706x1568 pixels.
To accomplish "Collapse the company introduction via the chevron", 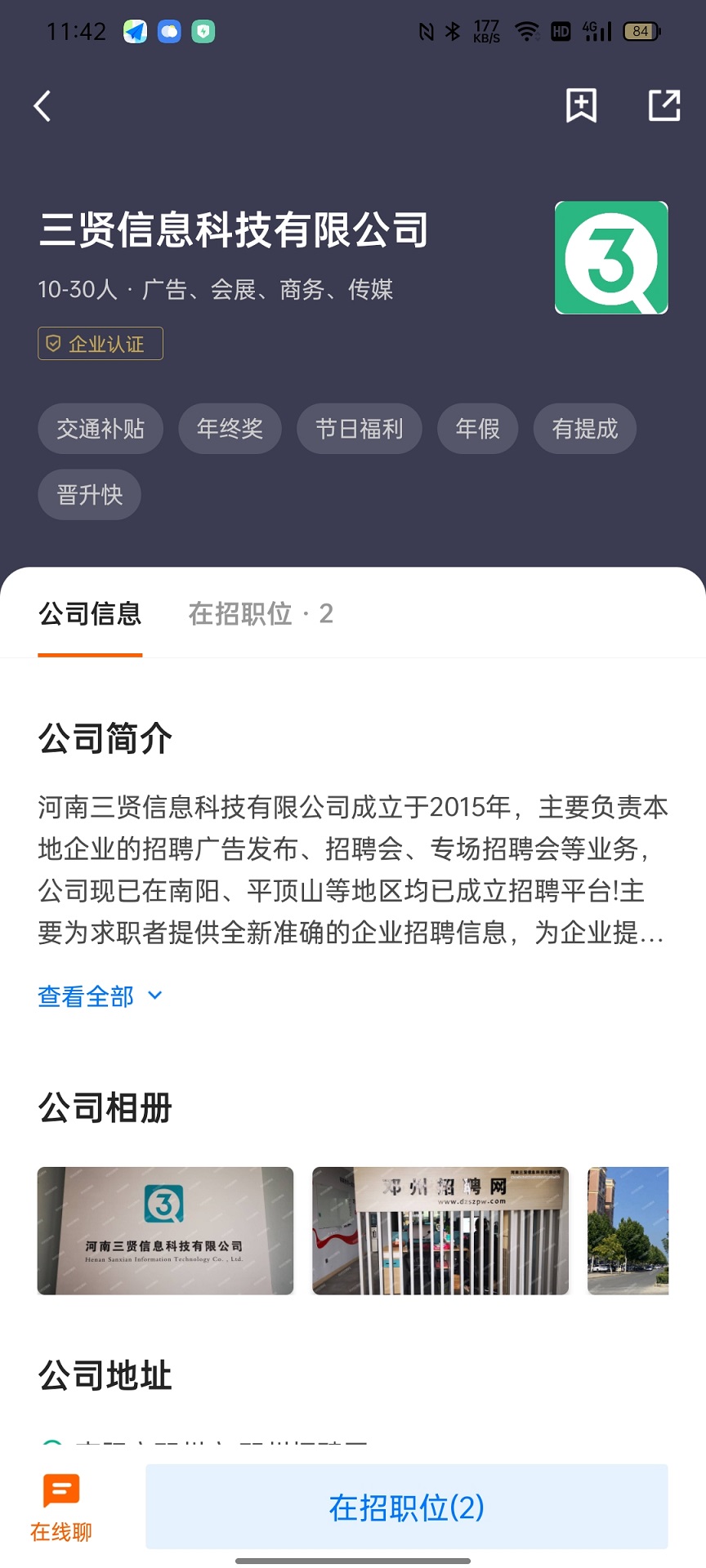I will pos(154,997).
